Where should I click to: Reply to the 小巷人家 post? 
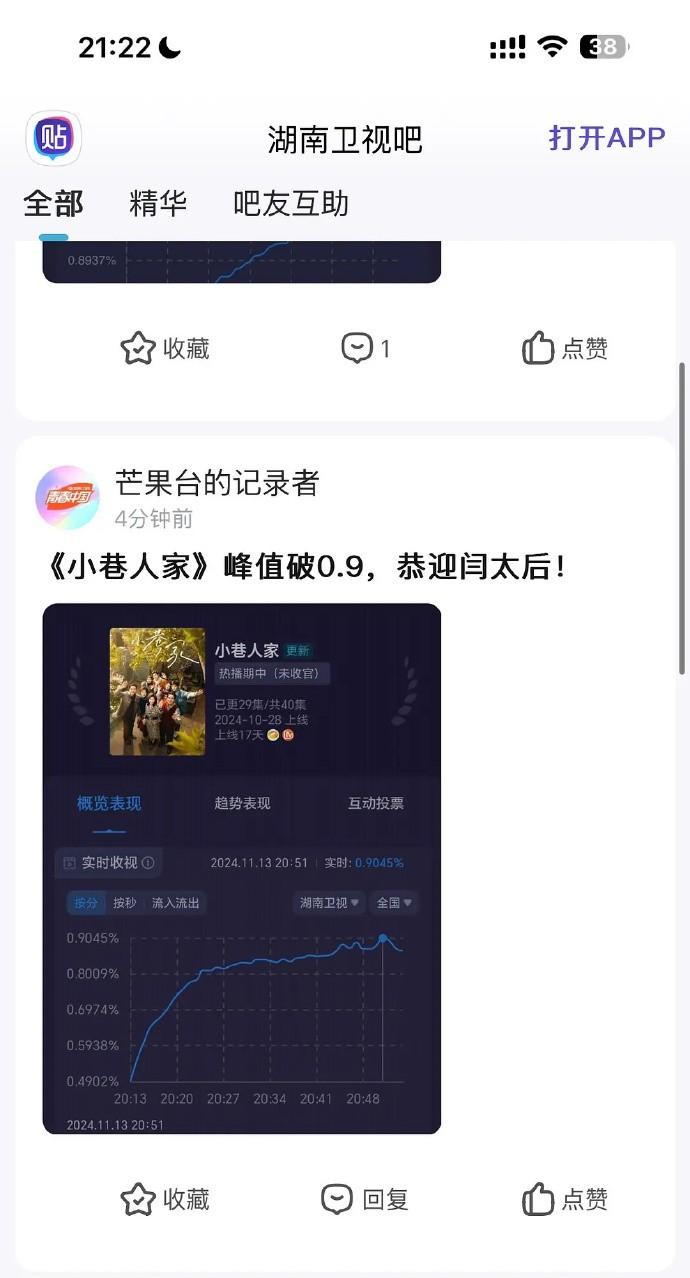(365, 1199)
